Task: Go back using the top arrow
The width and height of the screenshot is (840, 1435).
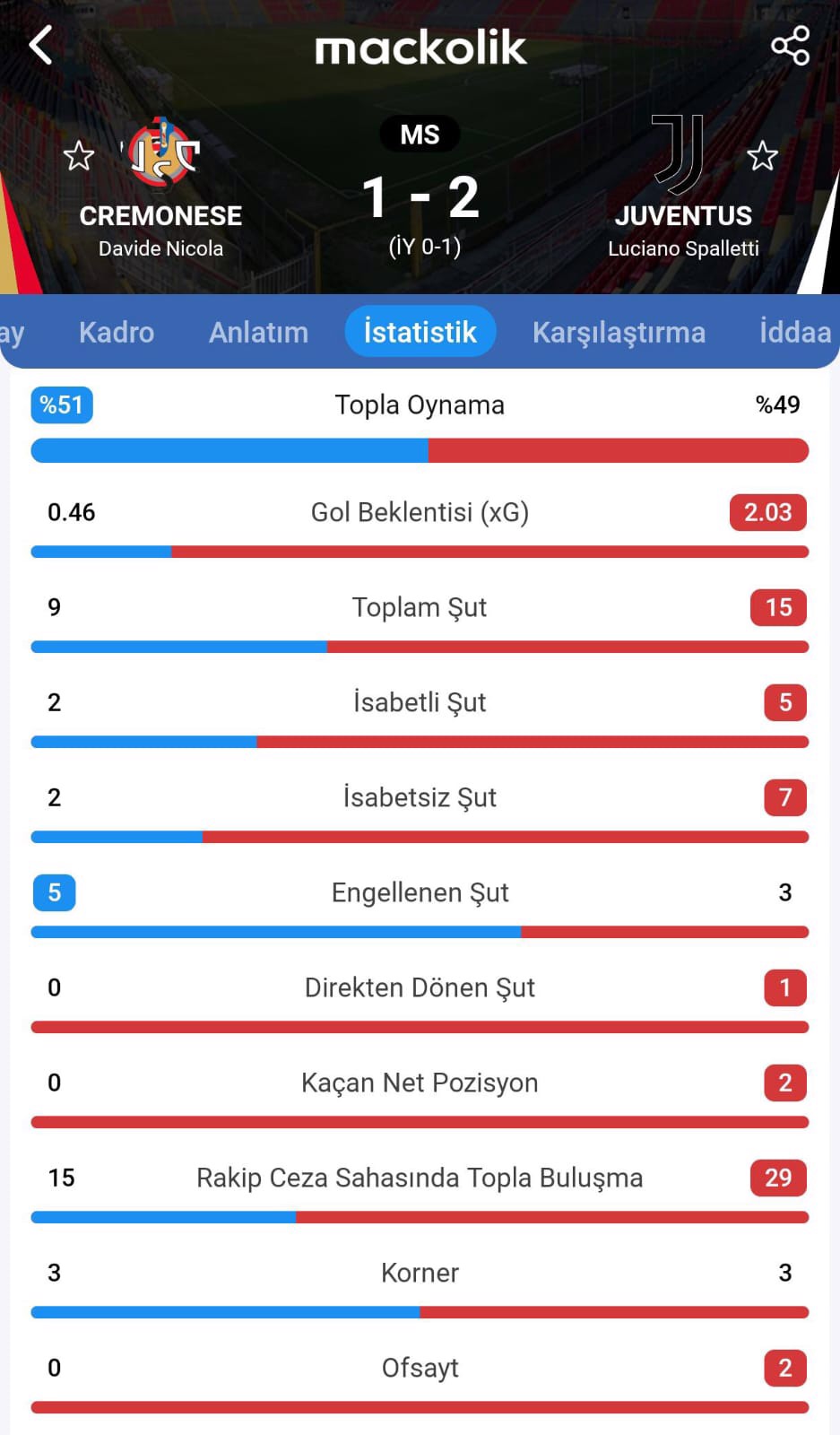Action: tap(41, 45)
